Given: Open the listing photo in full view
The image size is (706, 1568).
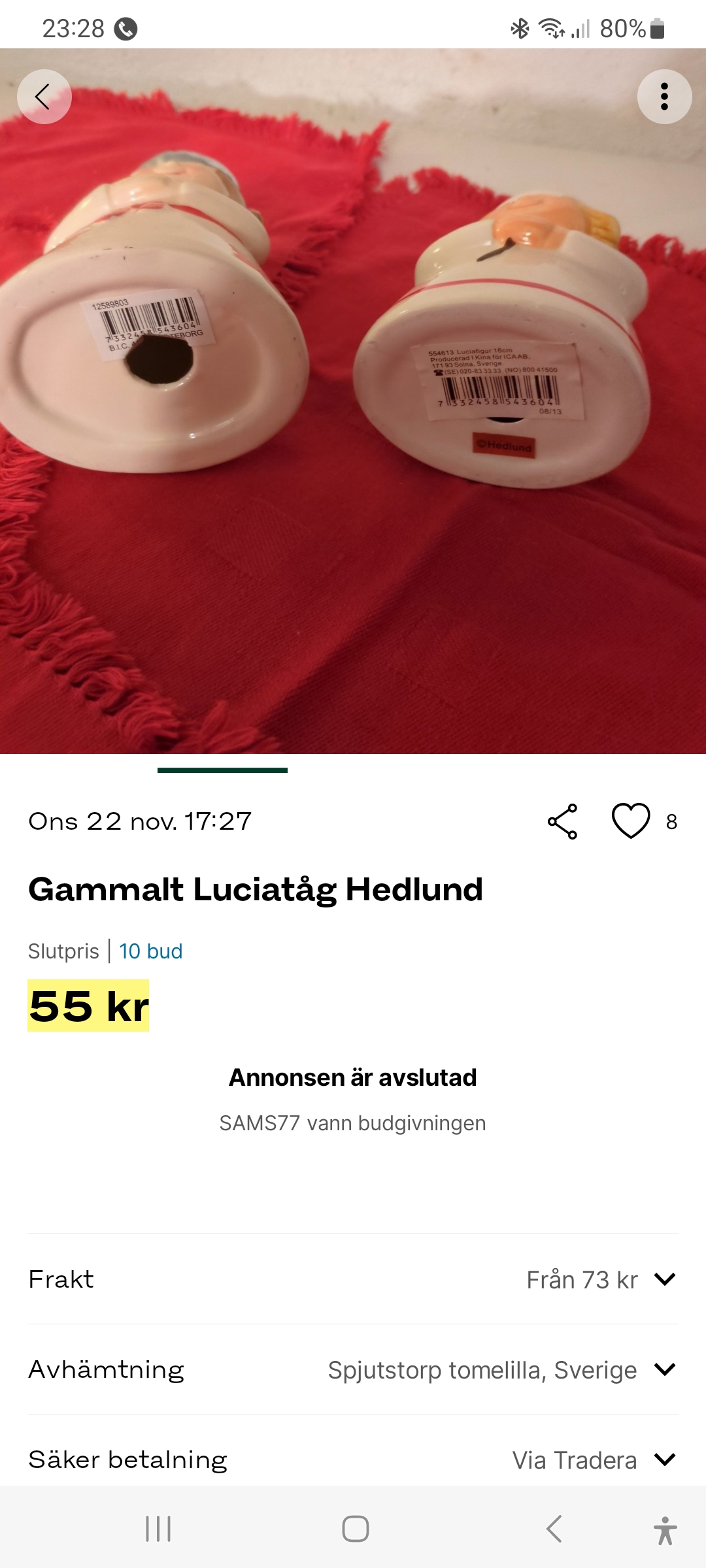Looking at the screenshot, I should click(353, 457).
